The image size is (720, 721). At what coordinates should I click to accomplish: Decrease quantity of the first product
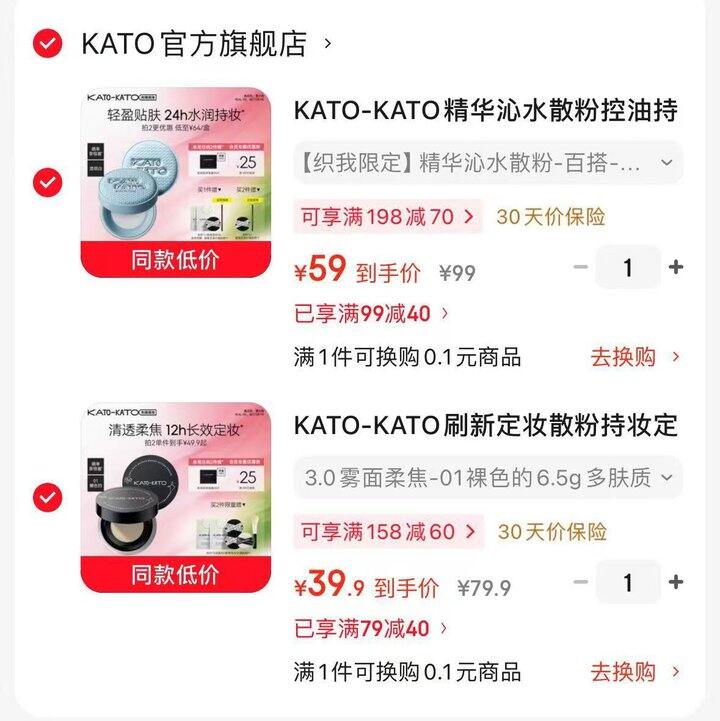pyautogui.click(x=578, y=268)
